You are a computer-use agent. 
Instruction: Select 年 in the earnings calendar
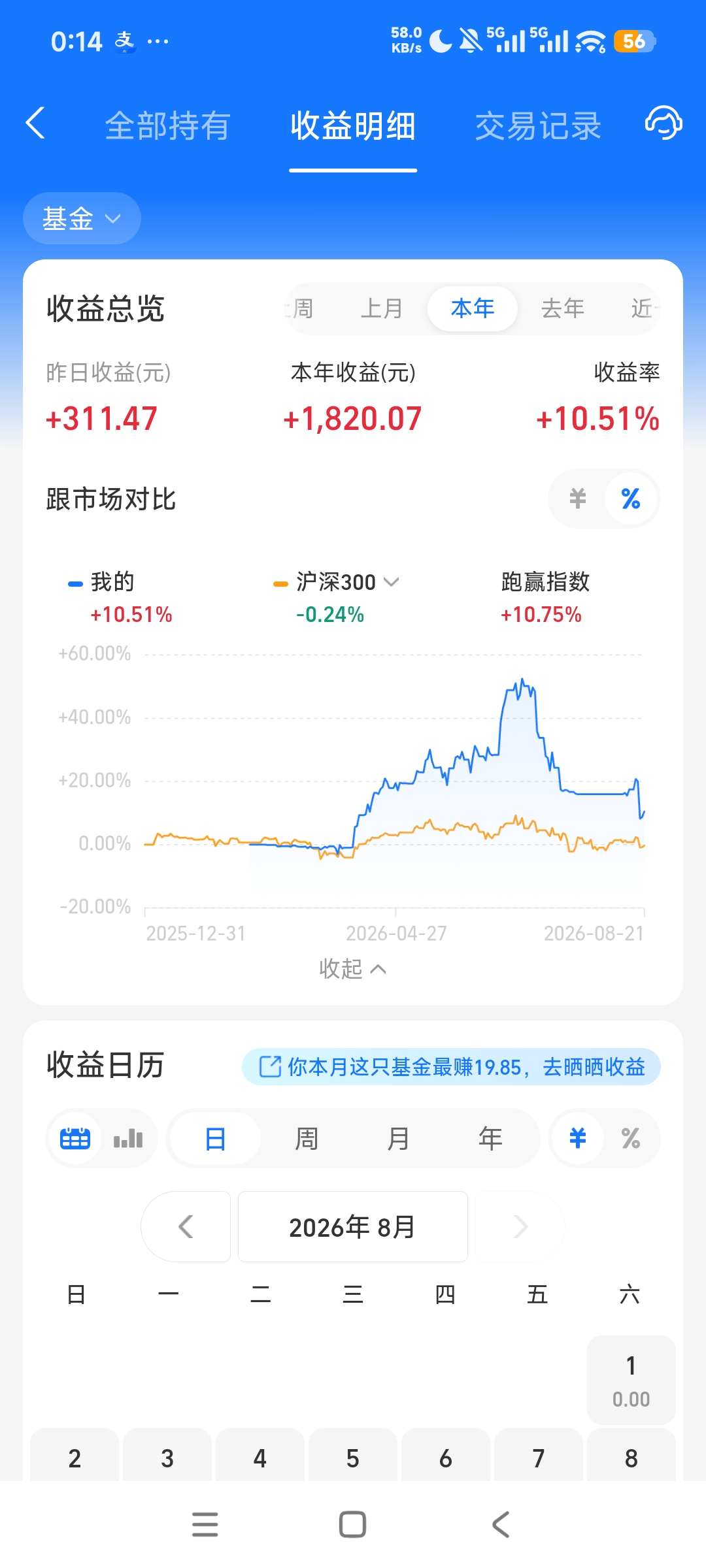[x=490, y=1139]
